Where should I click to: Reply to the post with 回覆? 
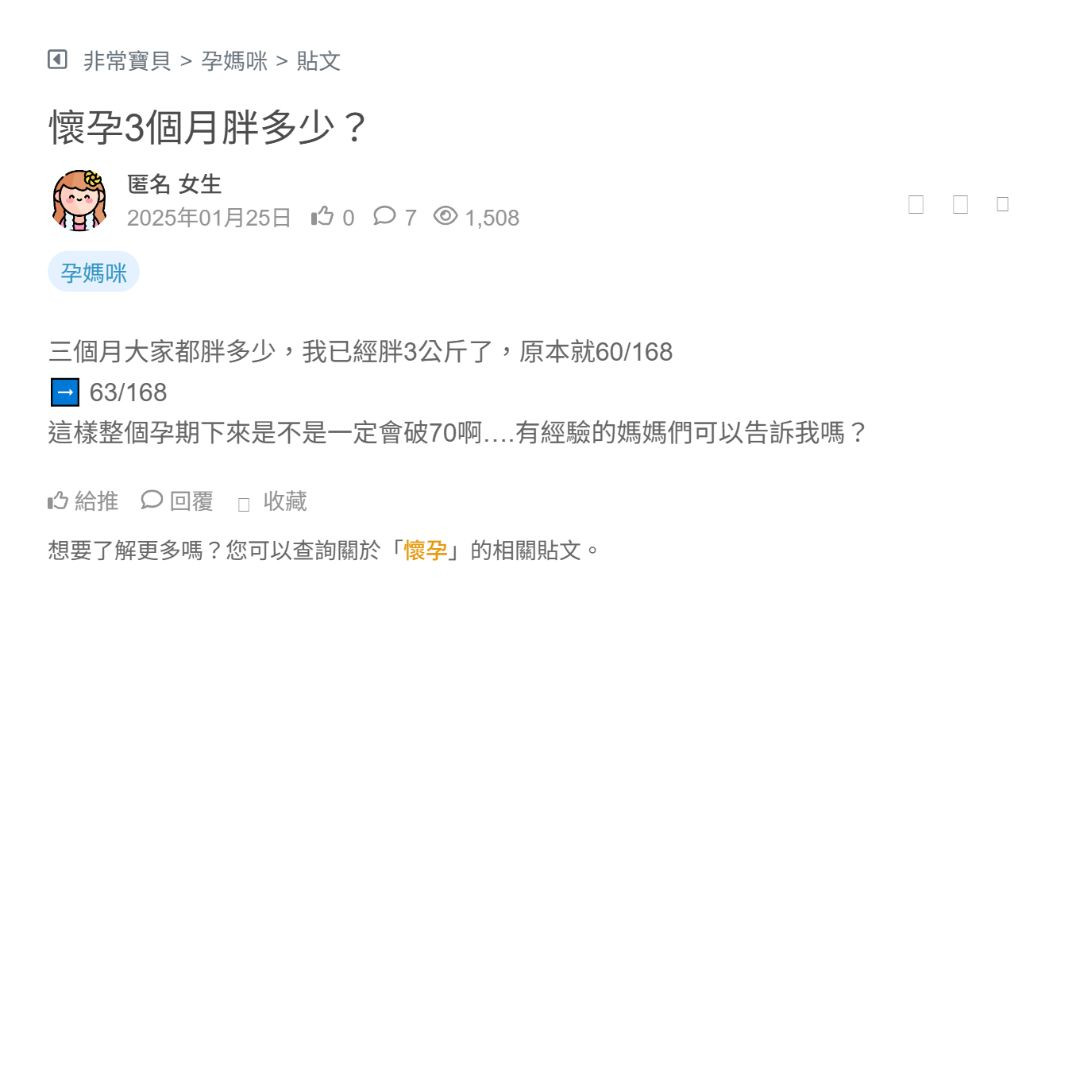[x=178, y=501]
